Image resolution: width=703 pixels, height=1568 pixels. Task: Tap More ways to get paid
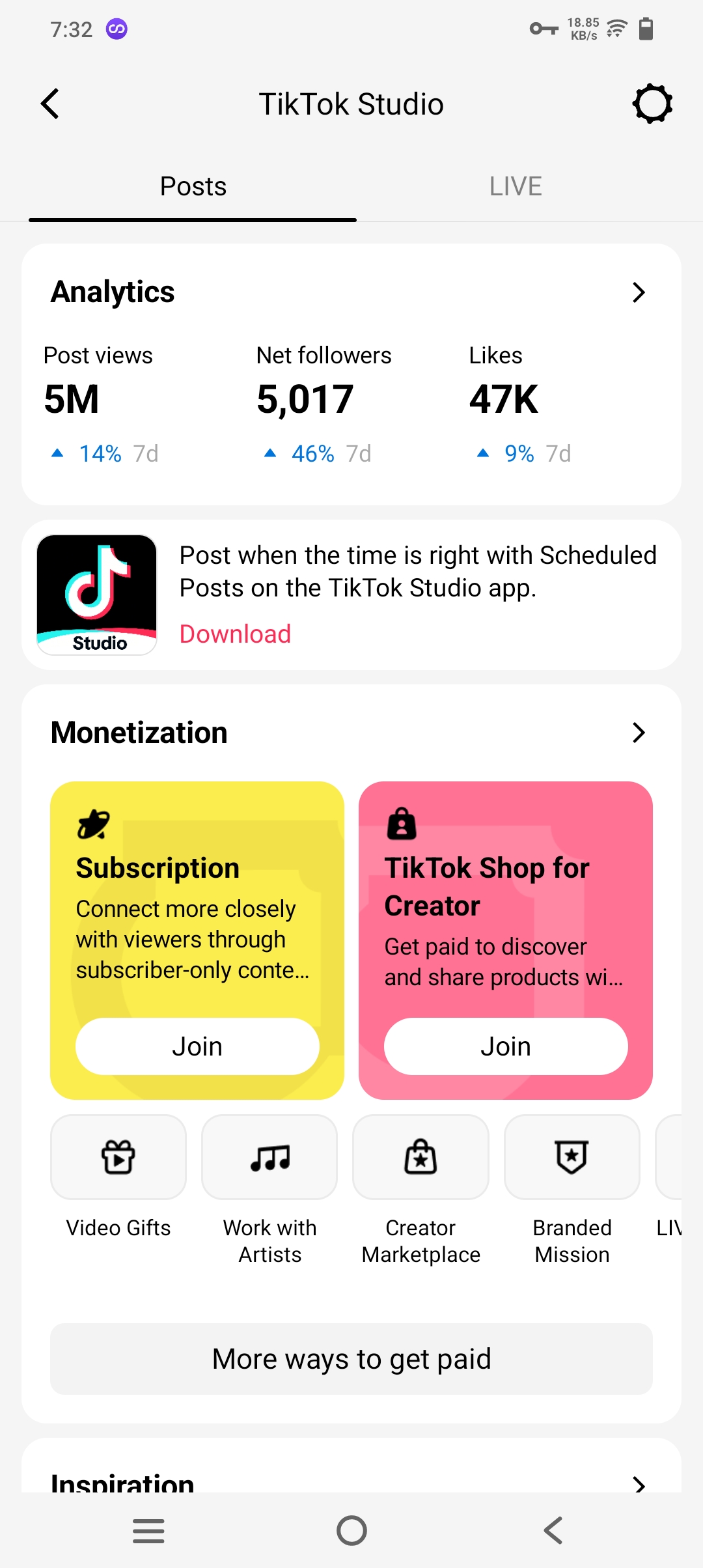[x=351, y=1359]
